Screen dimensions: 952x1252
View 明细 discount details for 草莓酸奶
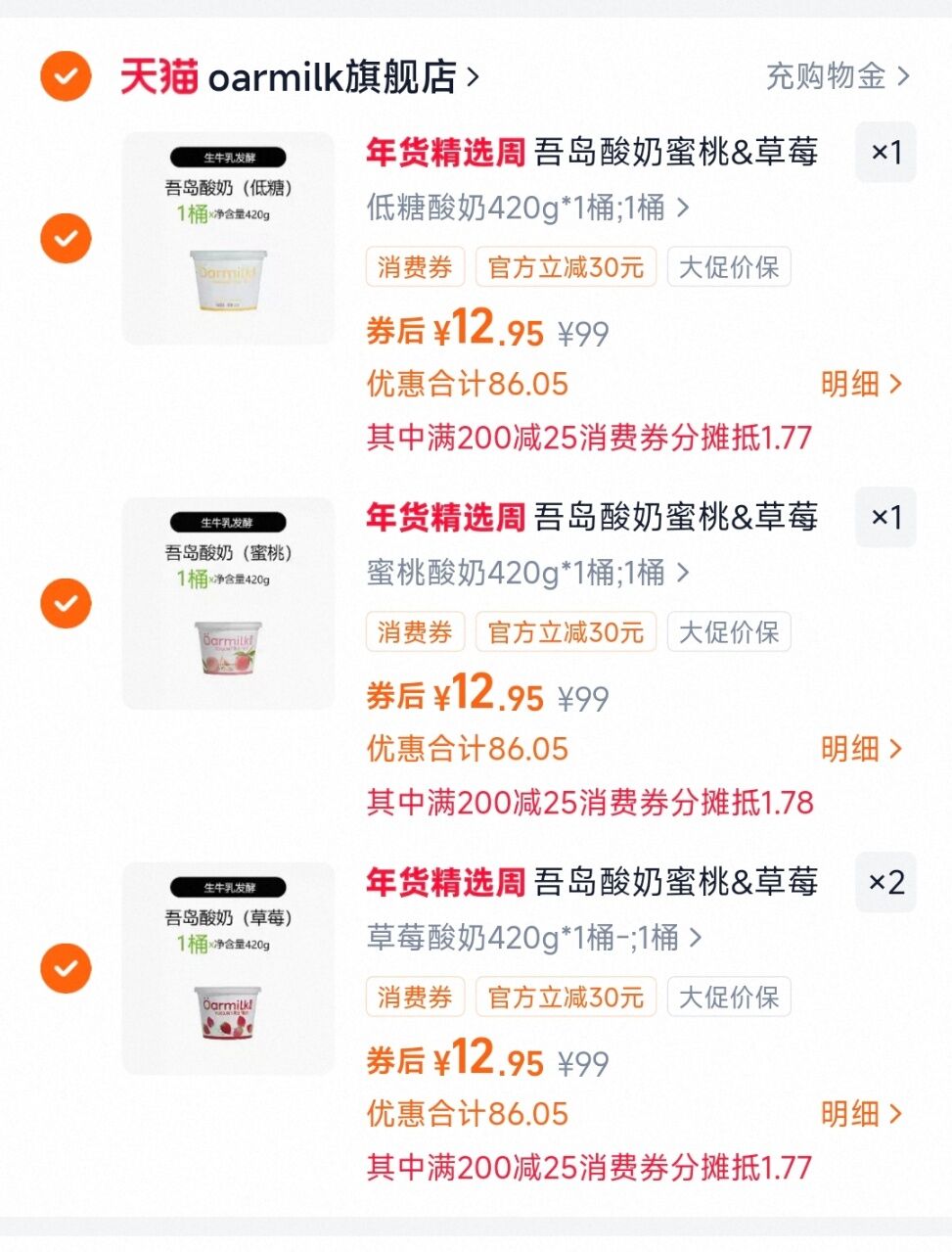pos(860,1114)
